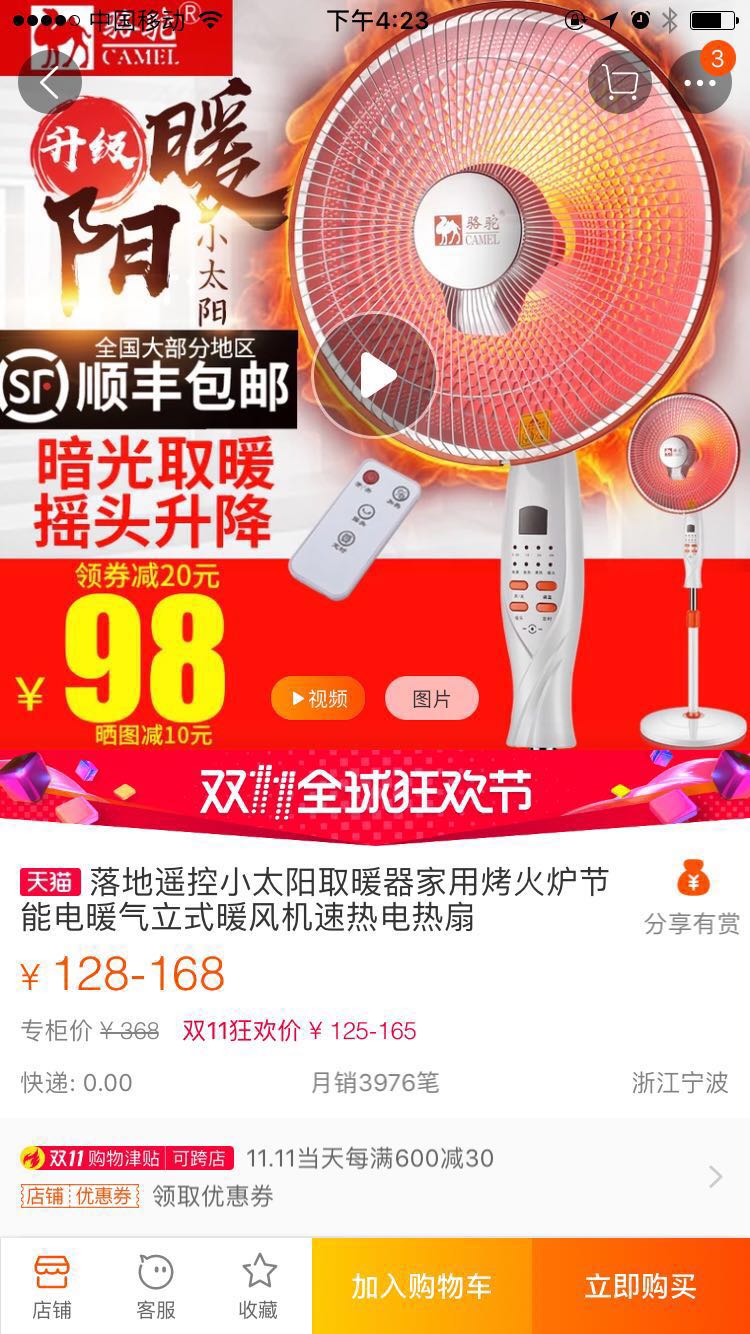Save item with 收藏 star
Screen dimensions: 750x1334
tap(259, 1286)
